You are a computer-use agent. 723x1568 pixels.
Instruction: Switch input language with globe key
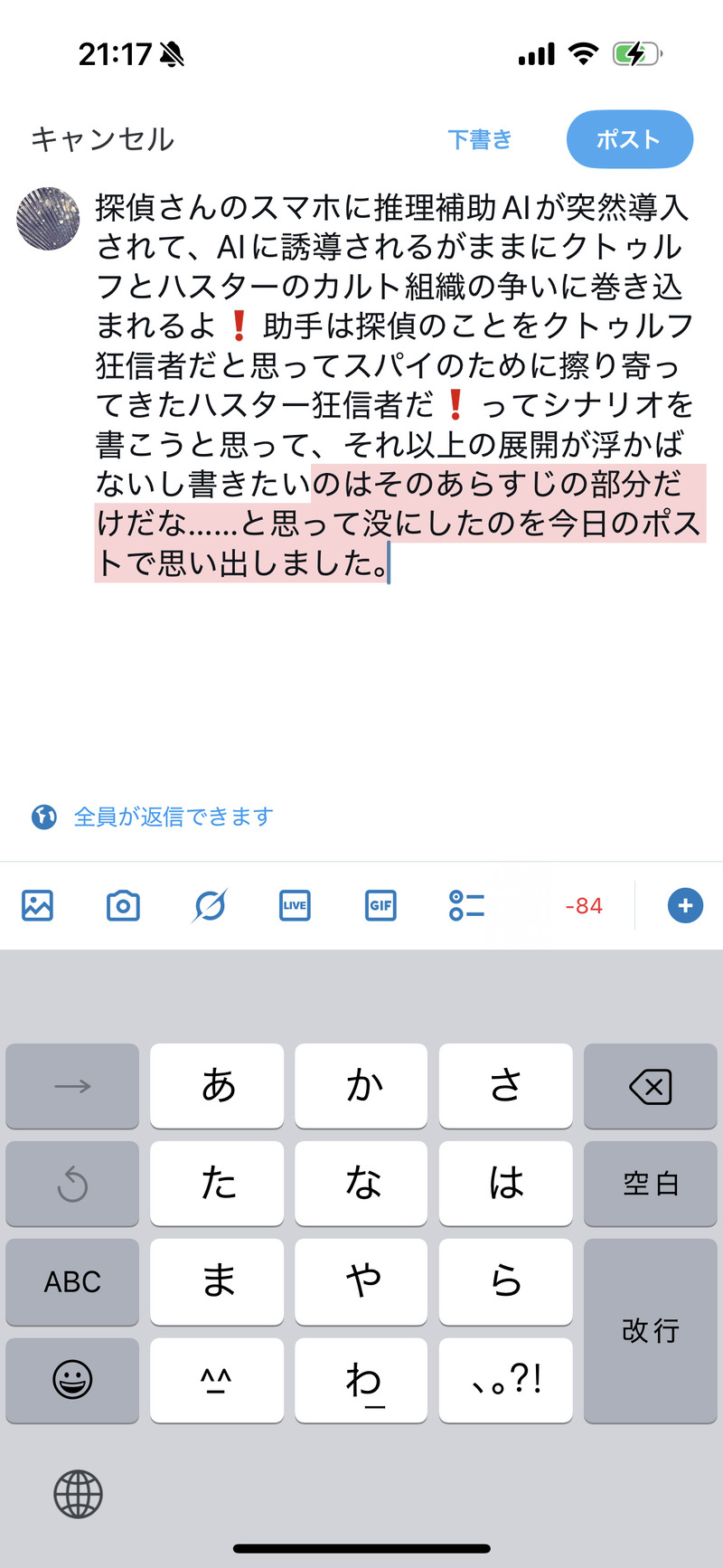coord(78,1494)
